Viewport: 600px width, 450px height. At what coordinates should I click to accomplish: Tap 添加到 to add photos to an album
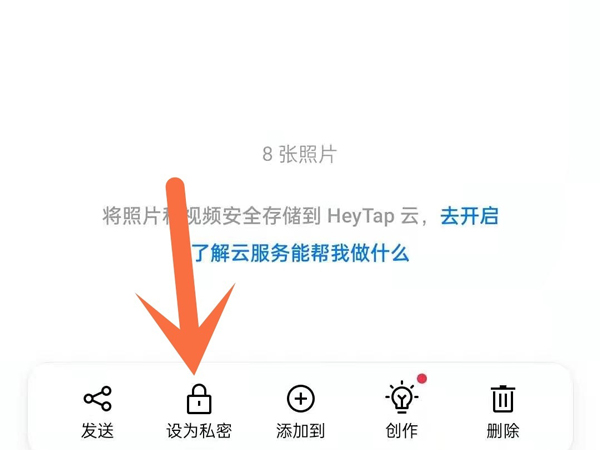point(300,411)
